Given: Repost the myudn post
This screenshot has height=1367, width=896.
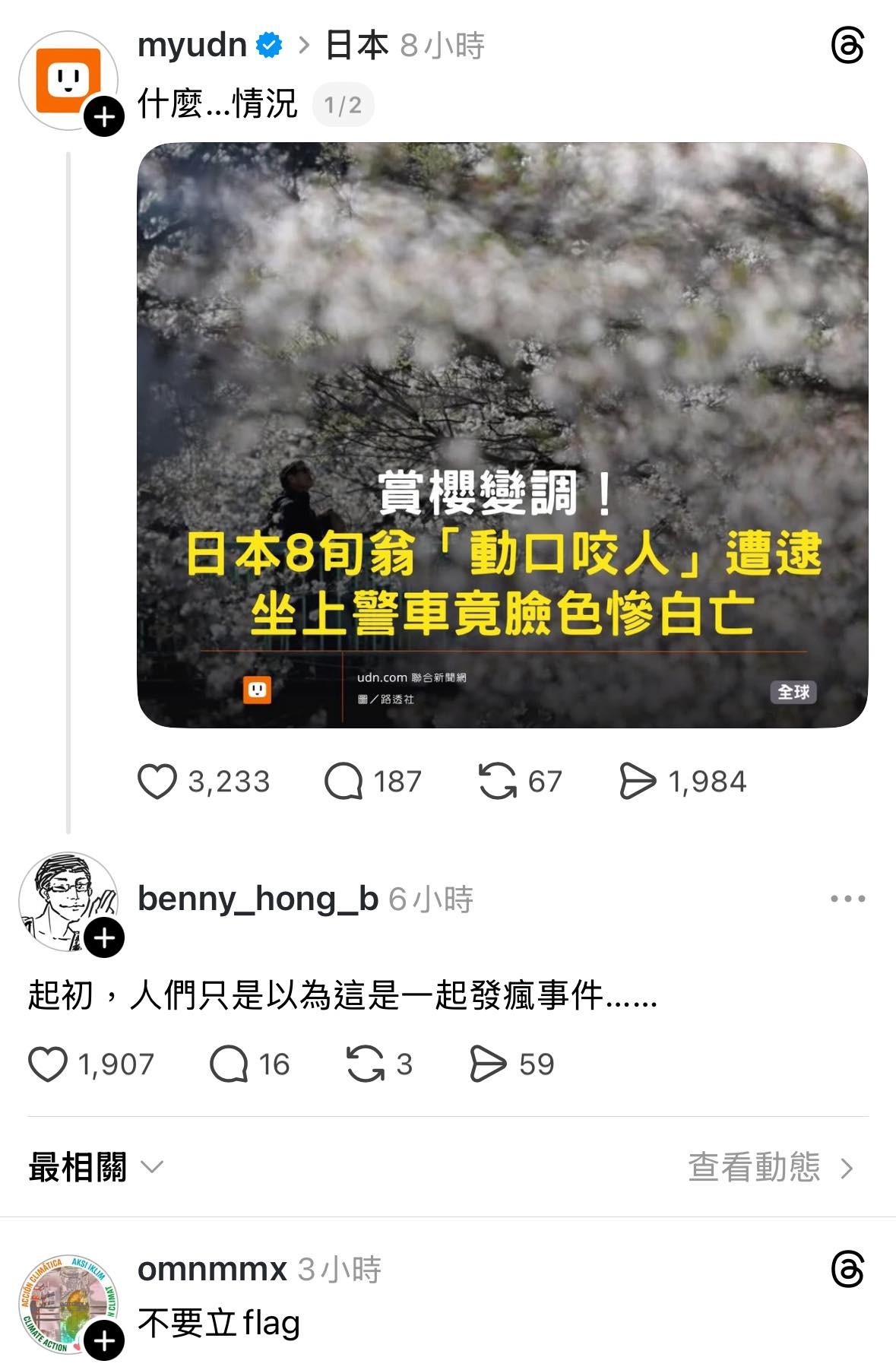Looking at the screenshot, I should coord(497,782).
